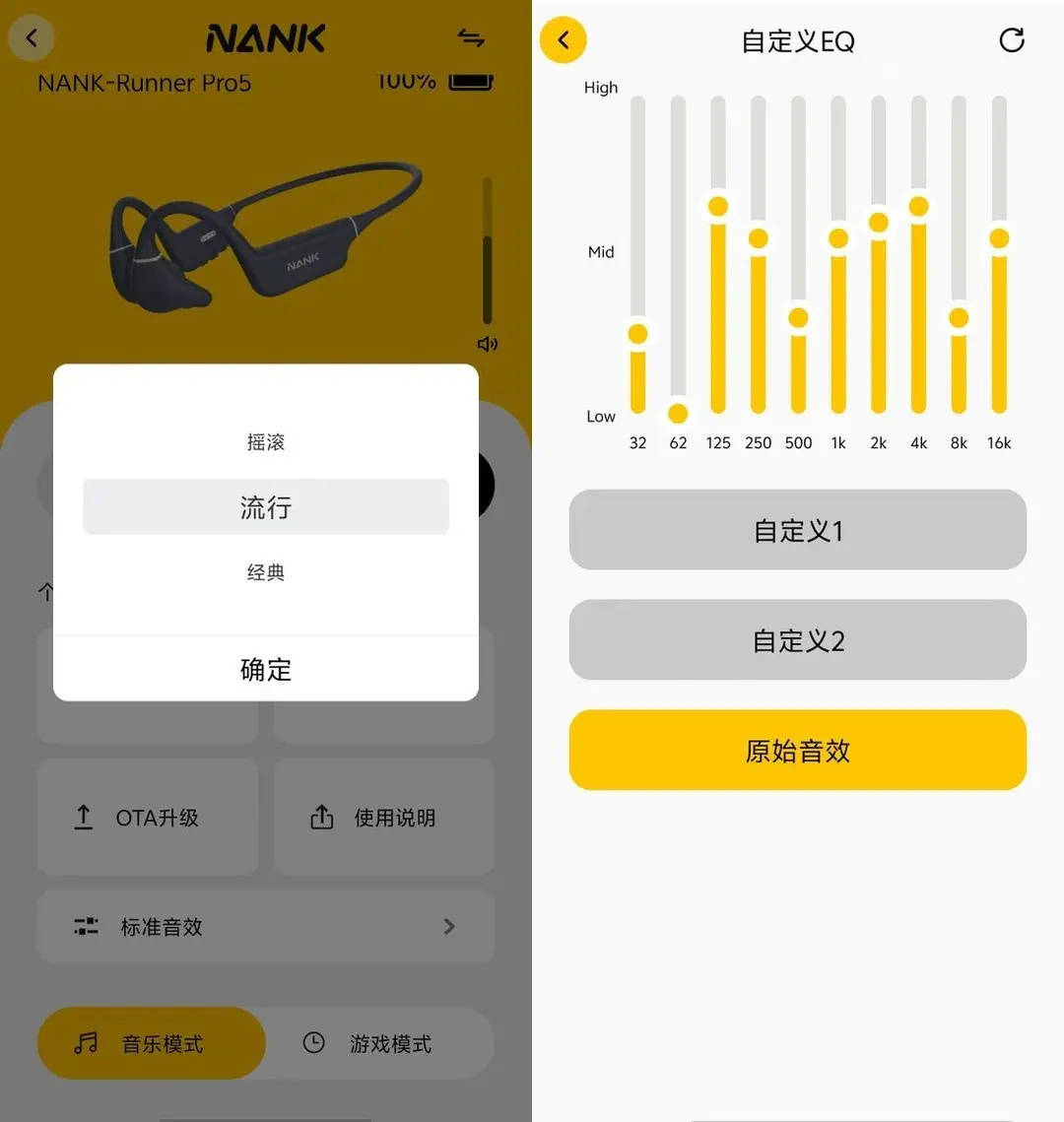Check the battery level indicator

click(x=470, y=82)
